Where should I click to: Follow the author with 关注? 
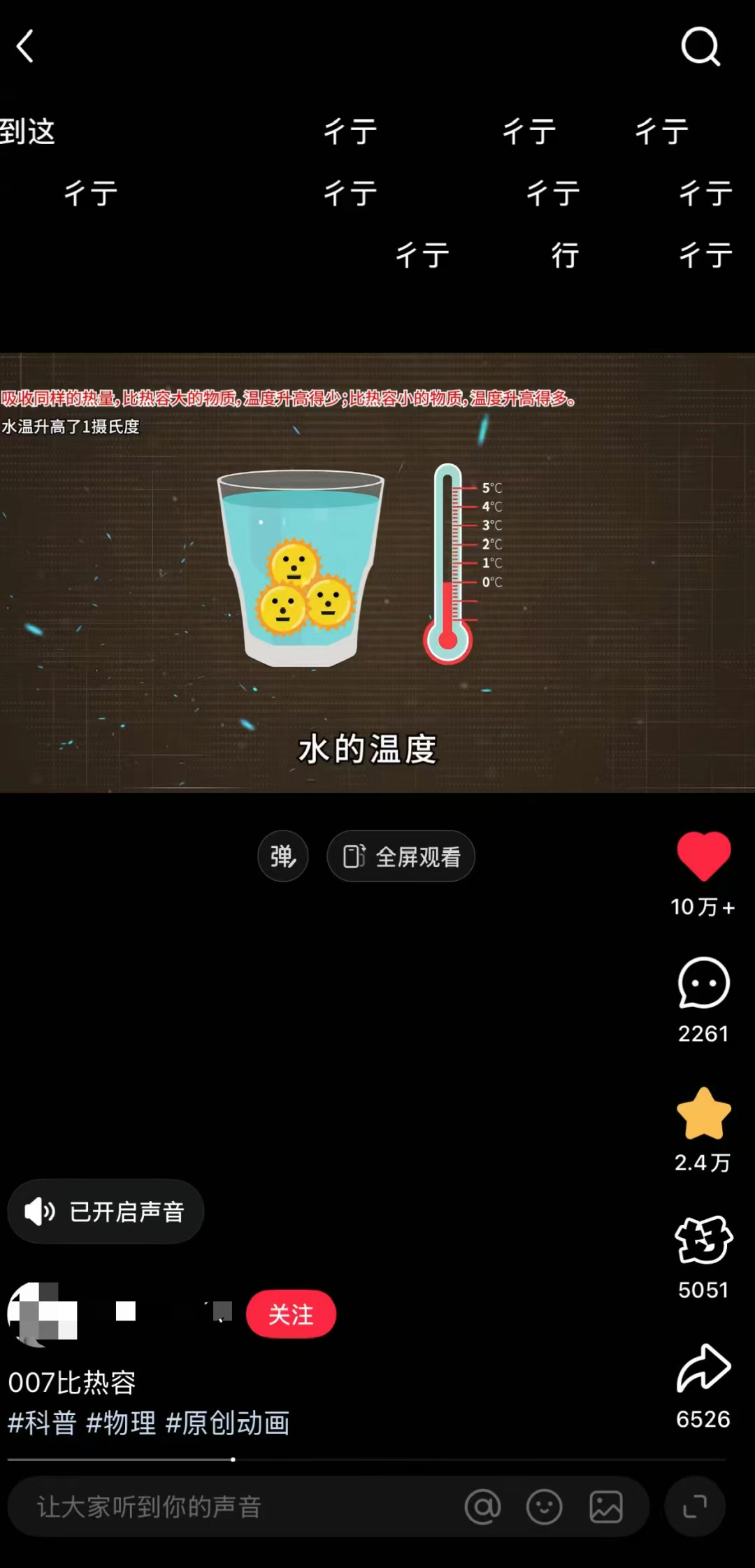(291, 1314)
